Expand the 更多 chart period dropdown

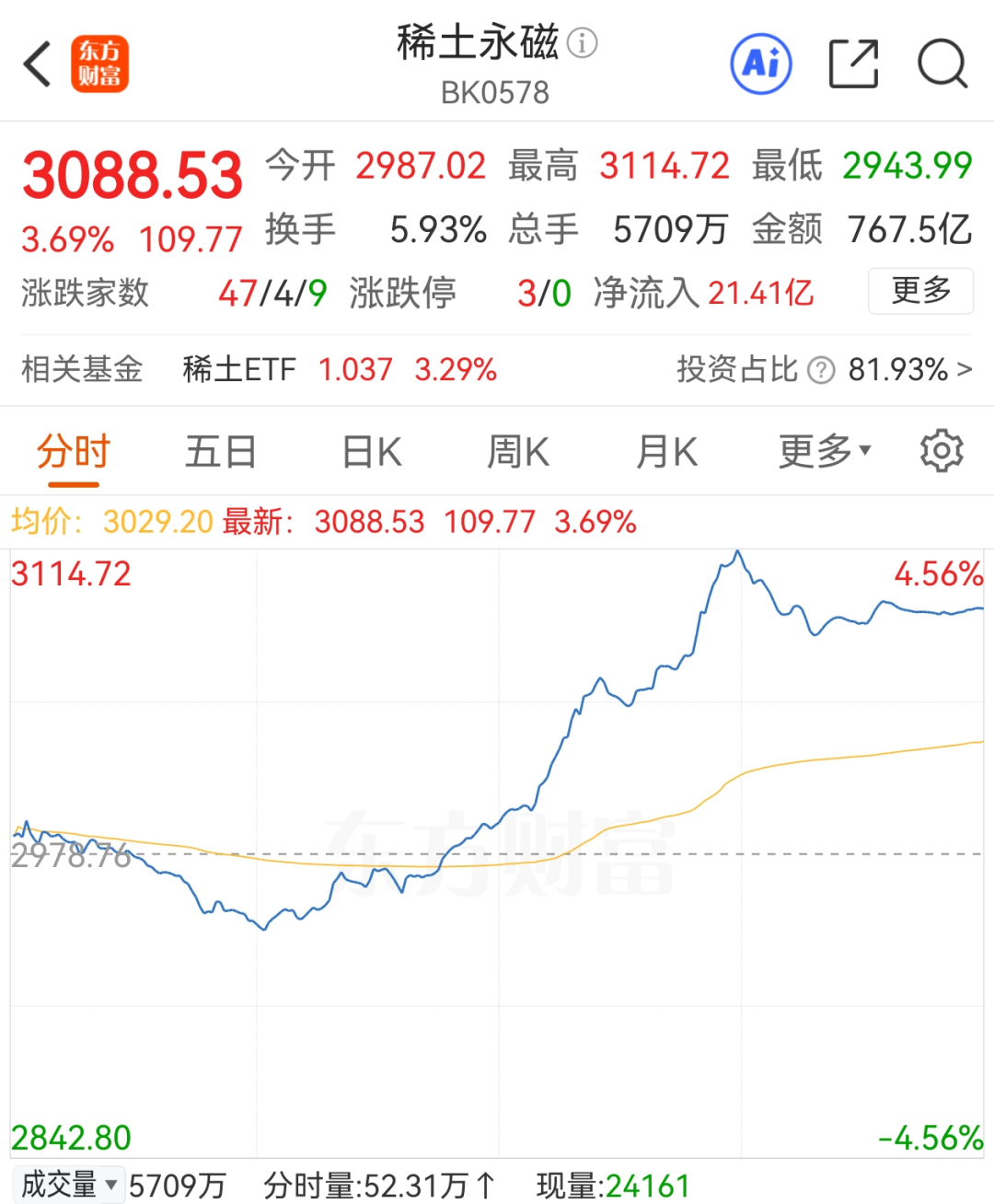pos(824,451)
